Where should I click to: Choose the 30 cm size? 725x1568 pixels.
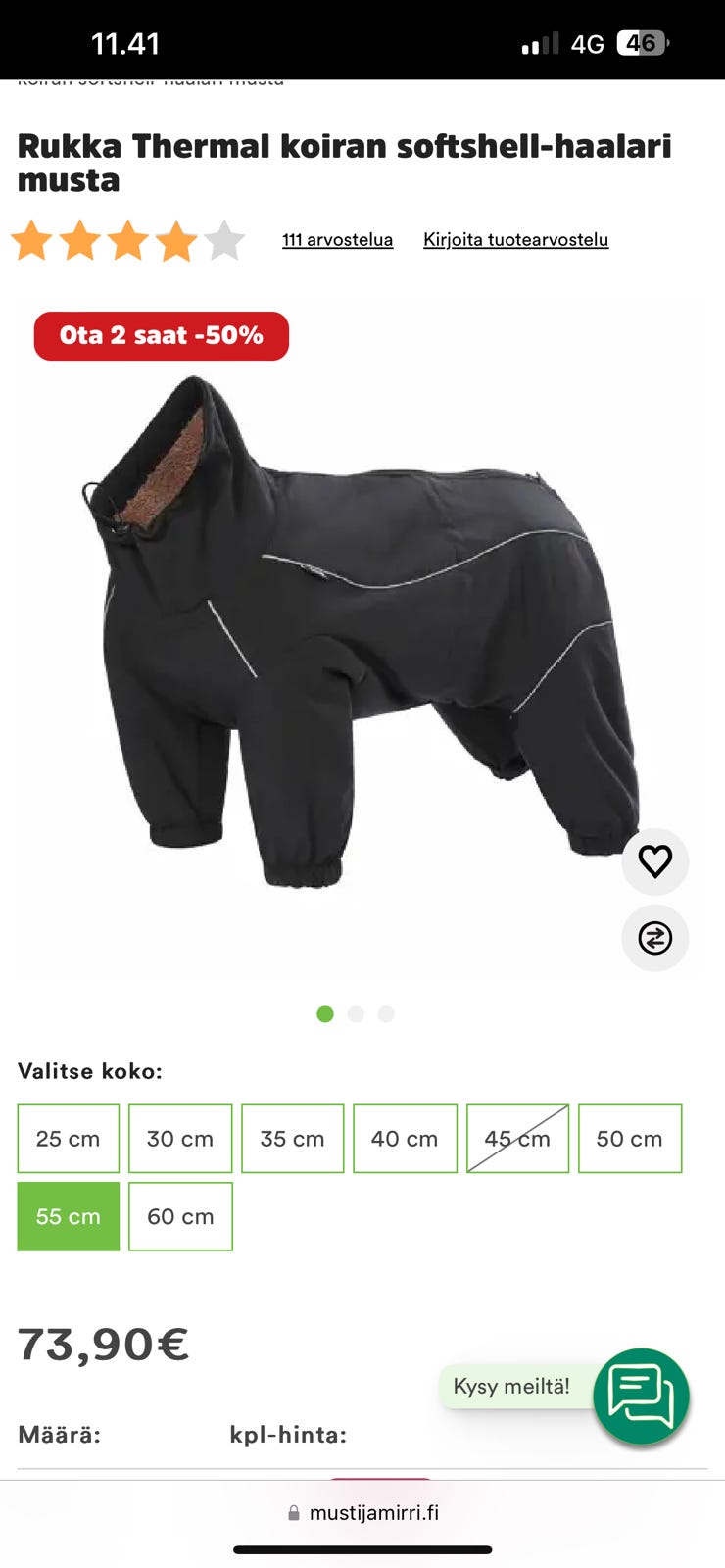pos(180,1139)
